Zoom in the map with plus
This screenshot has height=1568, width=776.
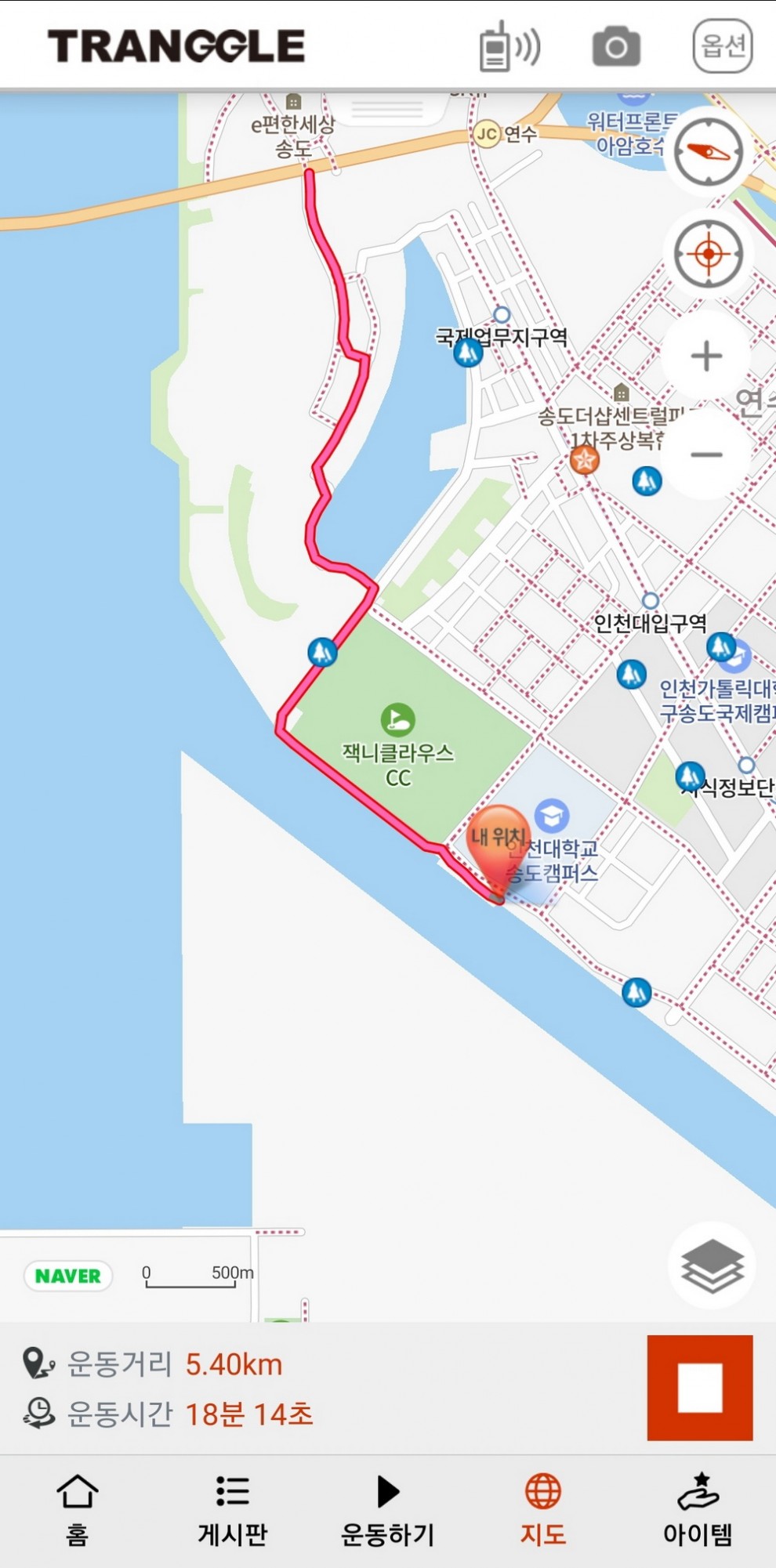pyautogui.click(x=706, y=356)
